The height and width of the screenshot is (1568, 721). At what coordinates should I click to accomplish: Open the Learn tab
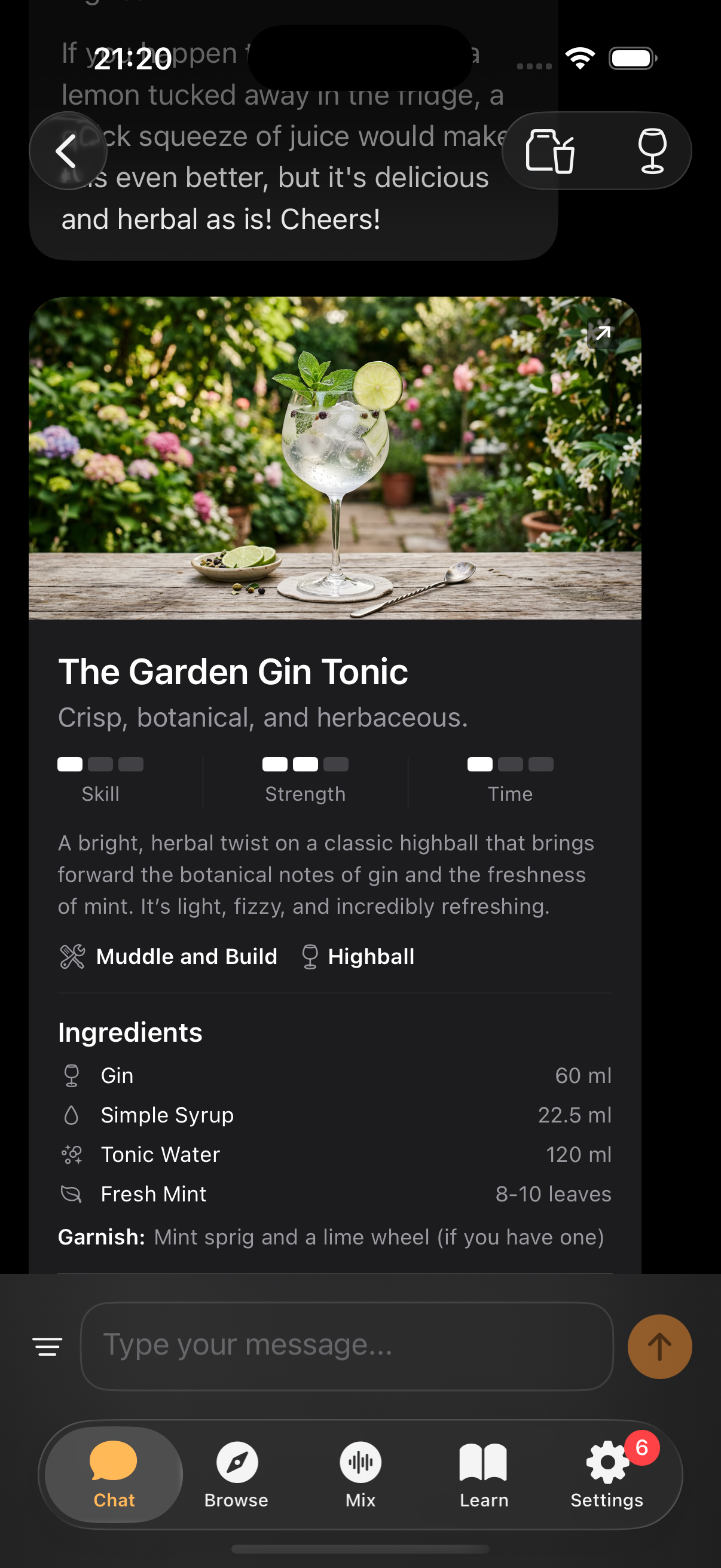pyautogui.click(x=484, y=1474)
